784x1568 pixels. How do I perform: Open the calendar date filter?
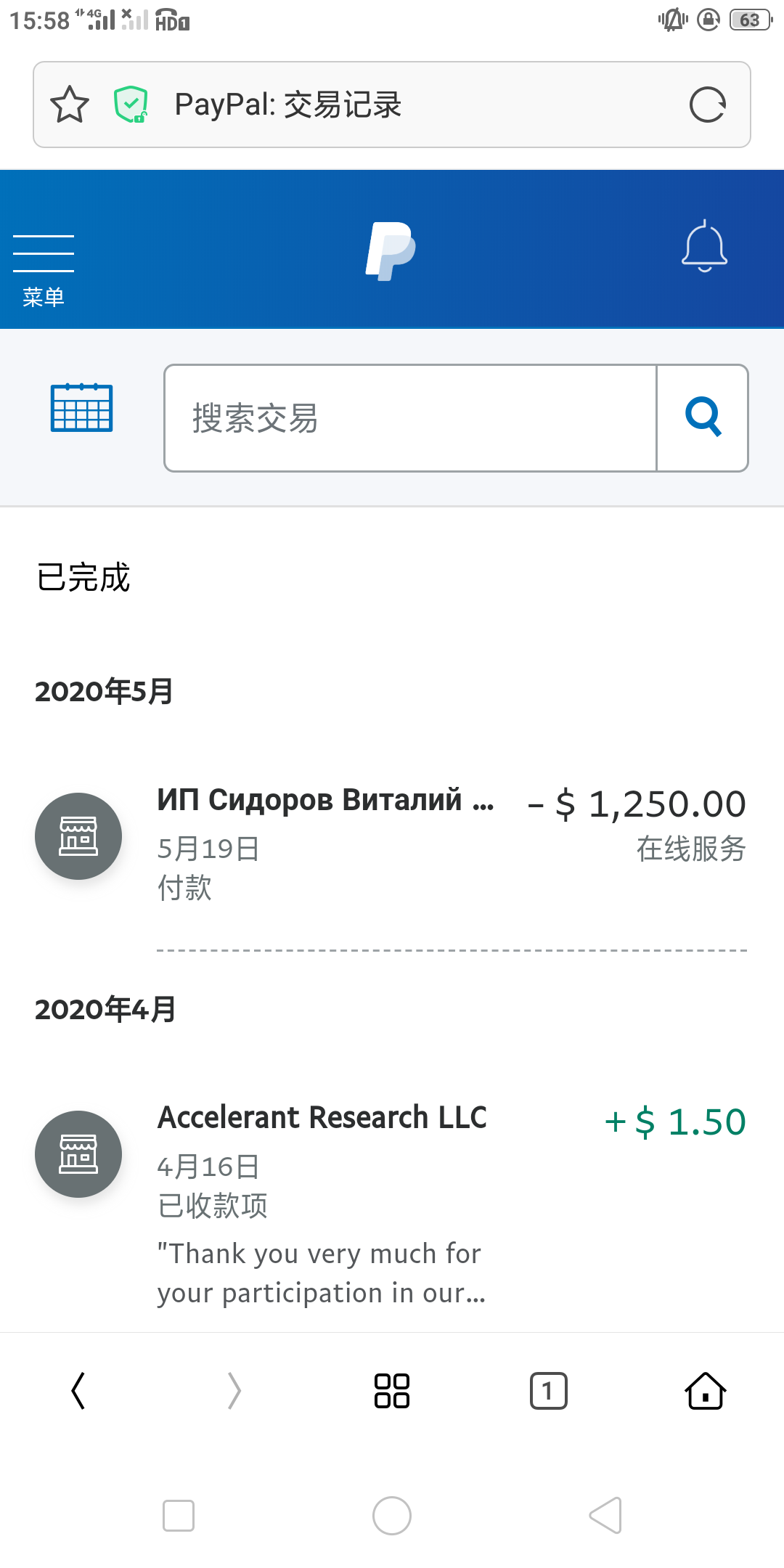(x=81, y=408)
